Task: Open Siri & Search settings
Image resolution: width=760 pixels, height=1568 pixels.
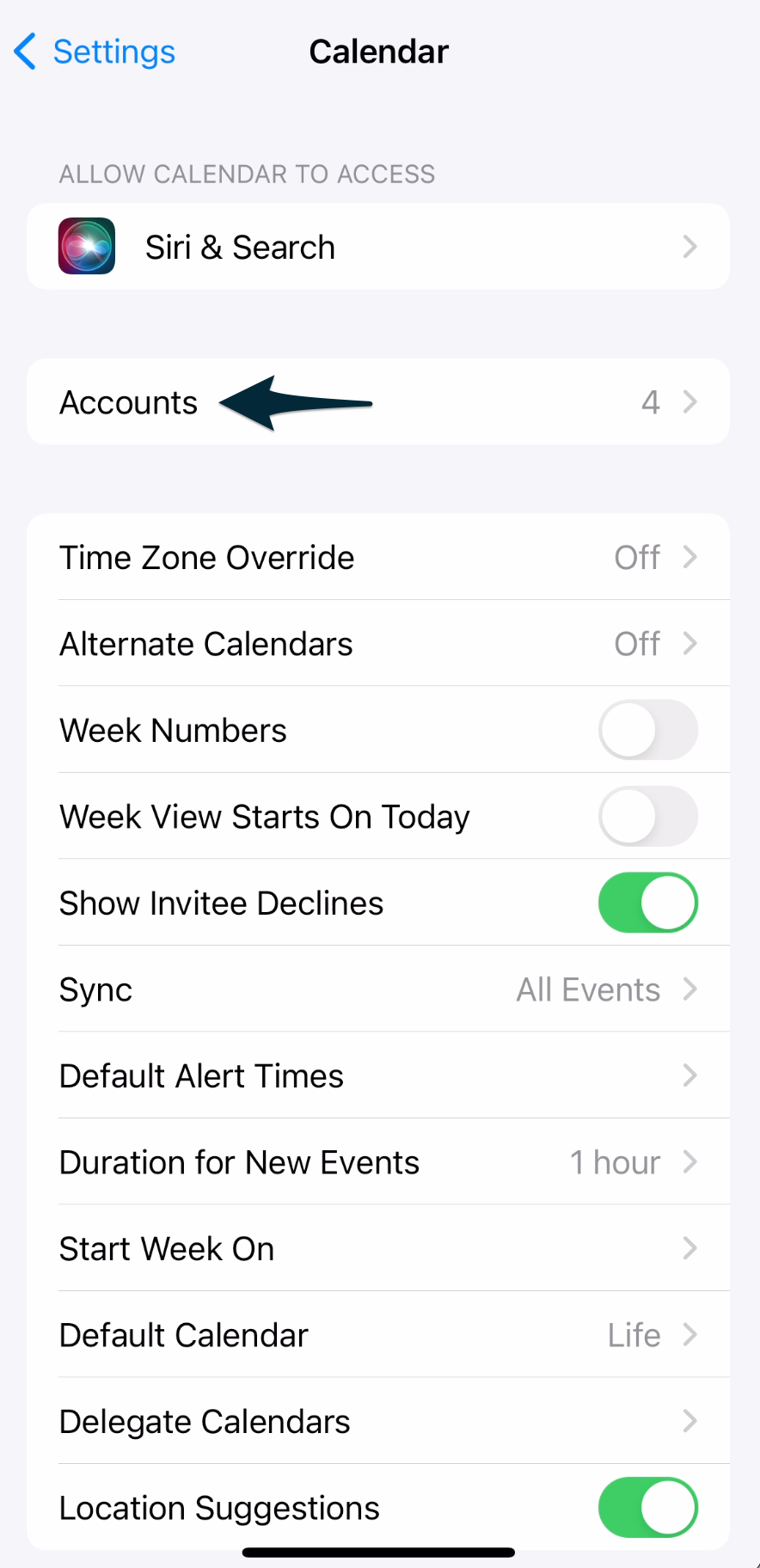Action: [378, 247]
